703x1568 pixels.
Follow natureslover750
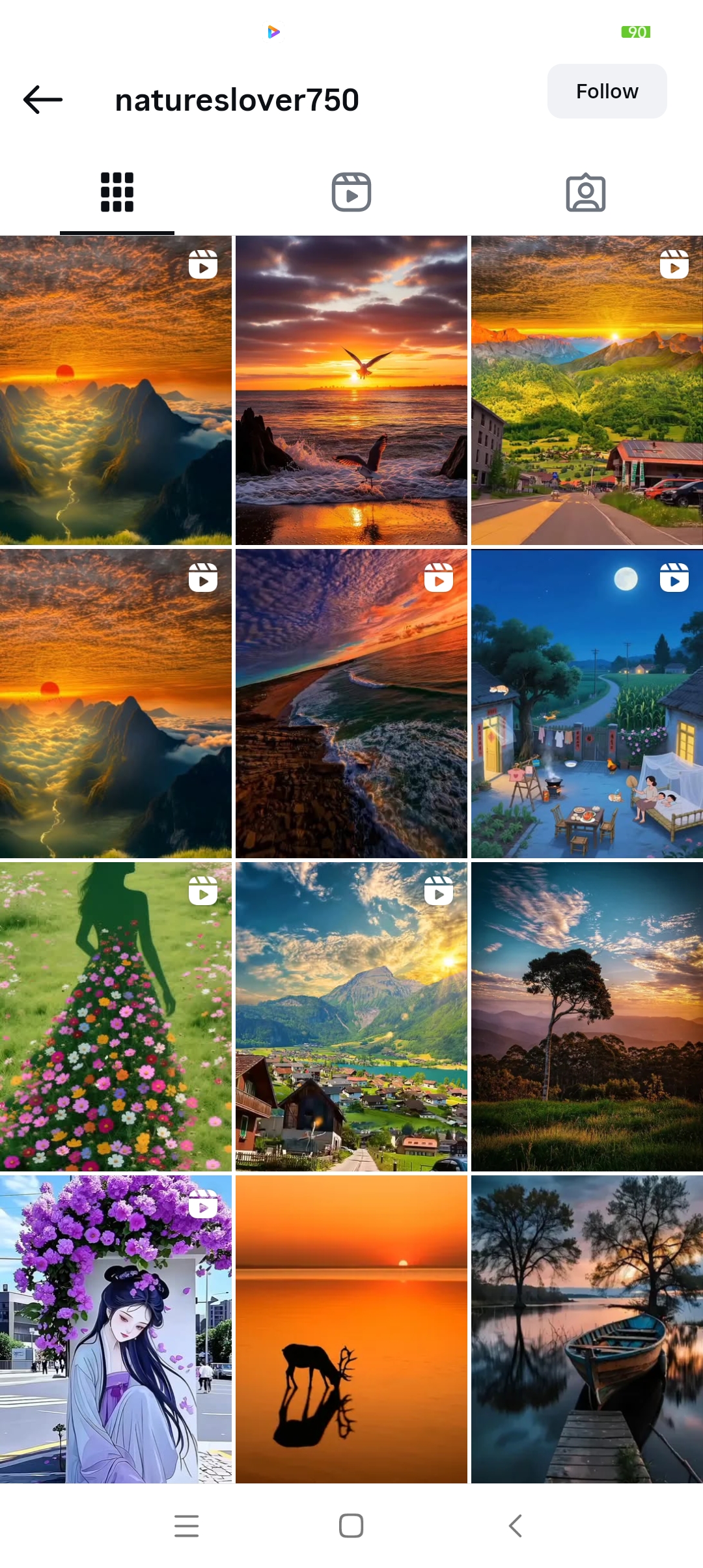pos(607,91)
